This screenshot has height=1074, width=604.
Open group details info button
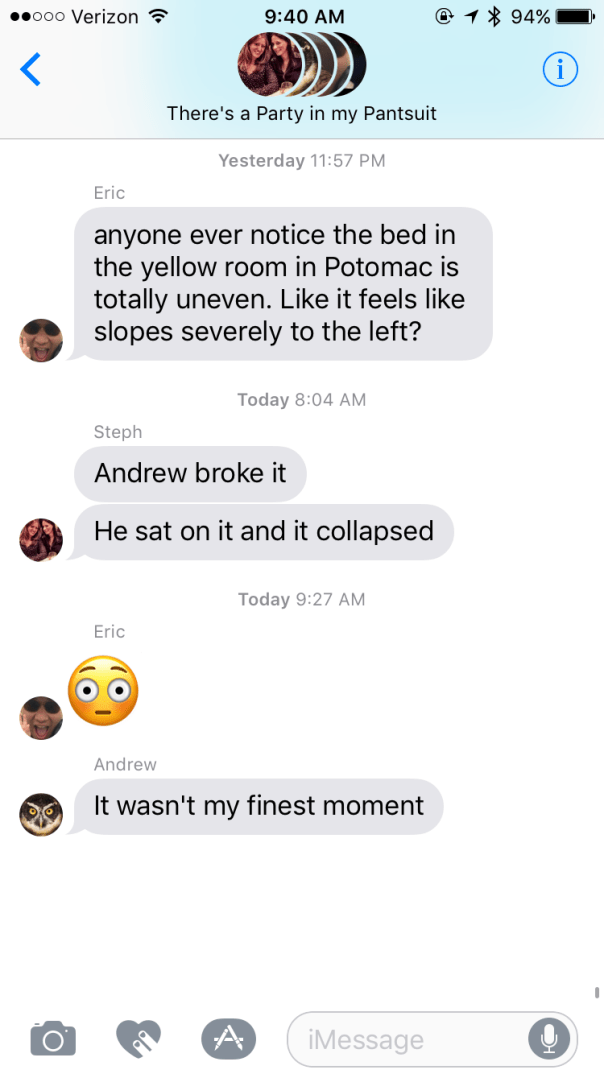click(560, 68)
